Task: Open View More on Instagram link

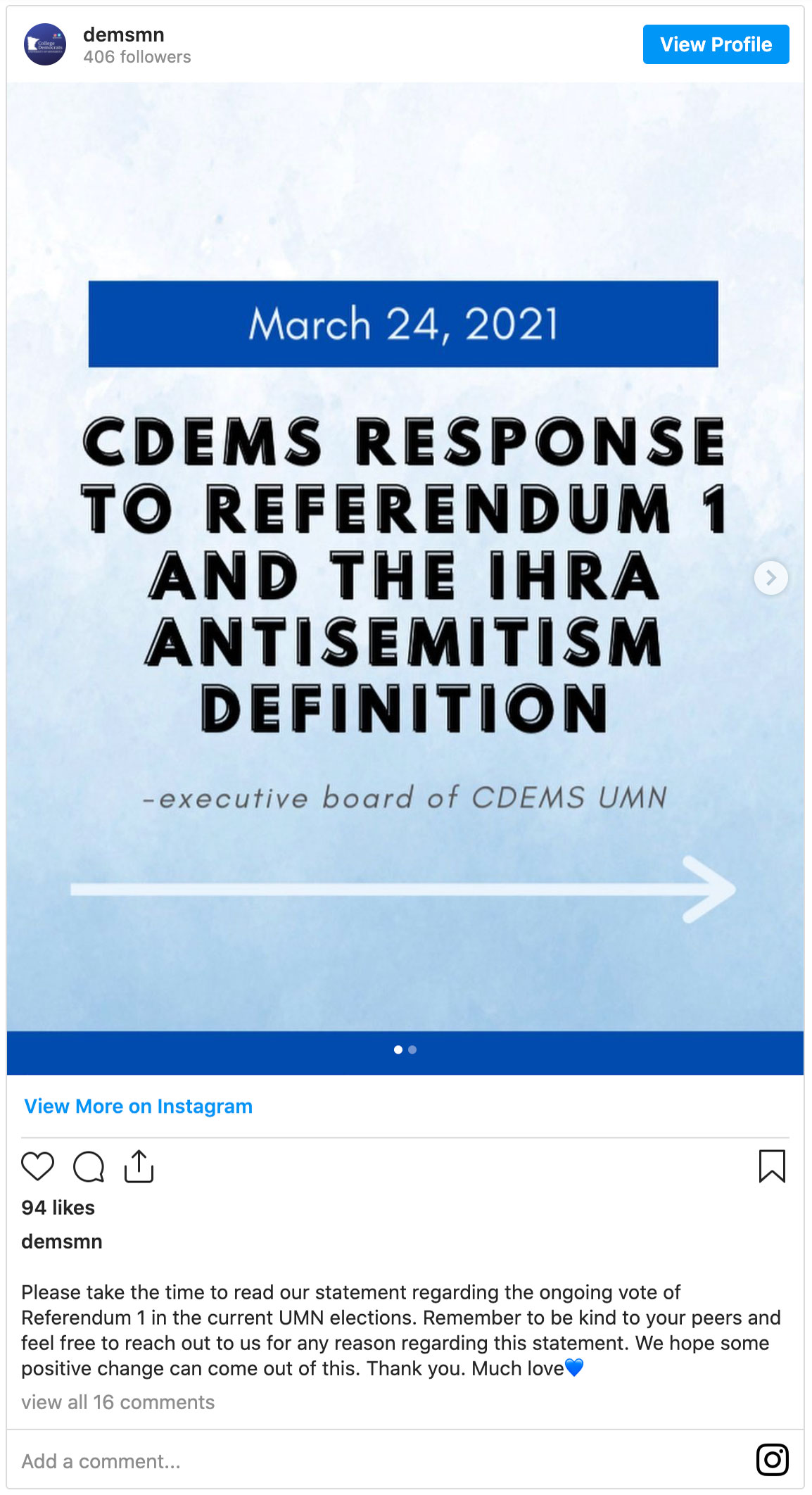Action: (138, 1106)
